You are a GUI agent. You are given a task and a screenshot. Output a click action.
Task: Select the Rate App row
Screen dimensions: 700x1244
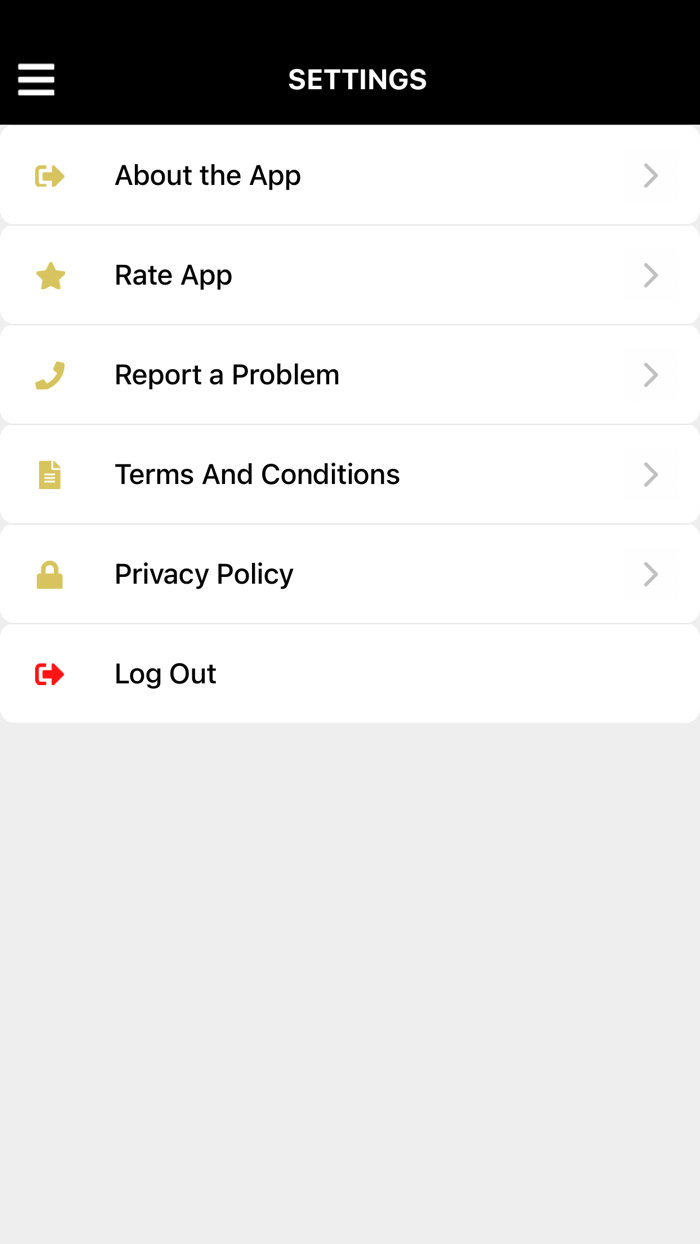click(x=349, y=275)
